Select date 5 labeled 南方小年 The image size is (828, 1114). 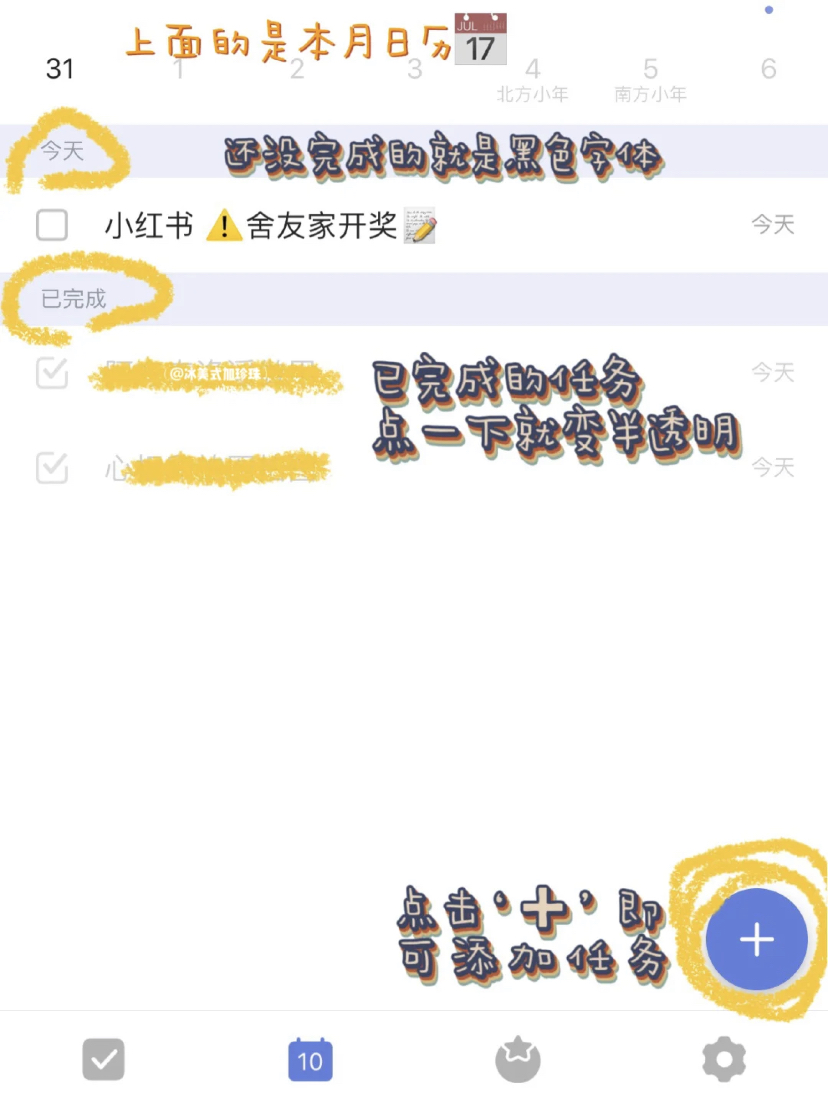pos(651,76)
